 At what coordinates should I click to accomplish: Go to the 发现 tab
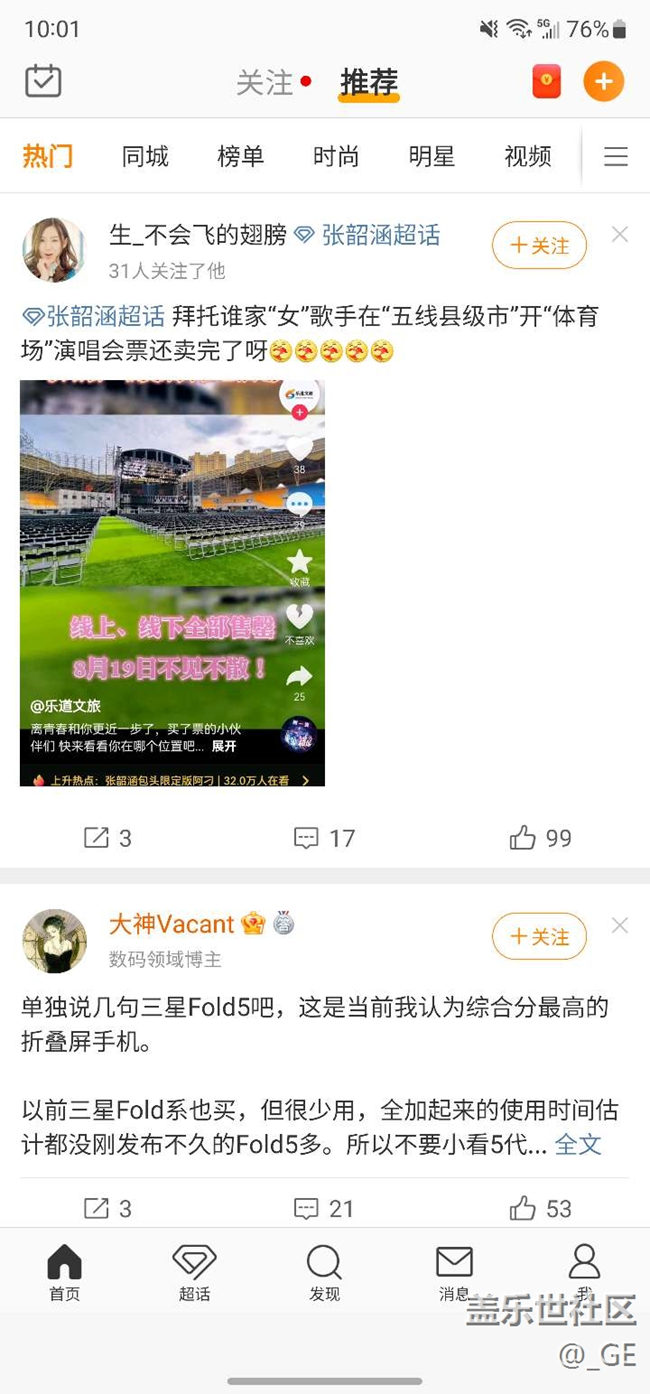(325, 1273)
